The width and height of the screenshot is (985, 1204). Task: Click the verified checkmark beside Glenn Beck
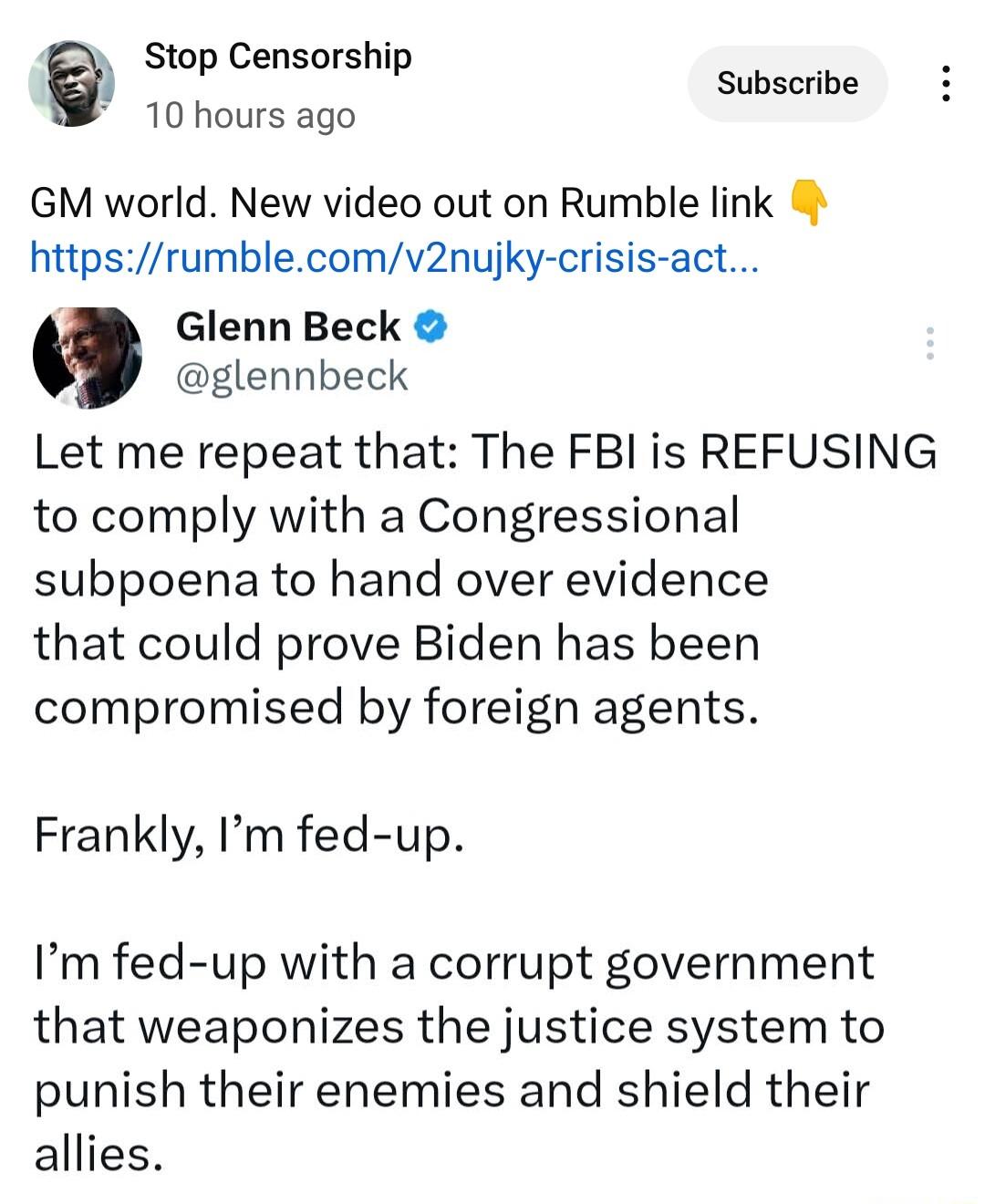tap(429, 327)
